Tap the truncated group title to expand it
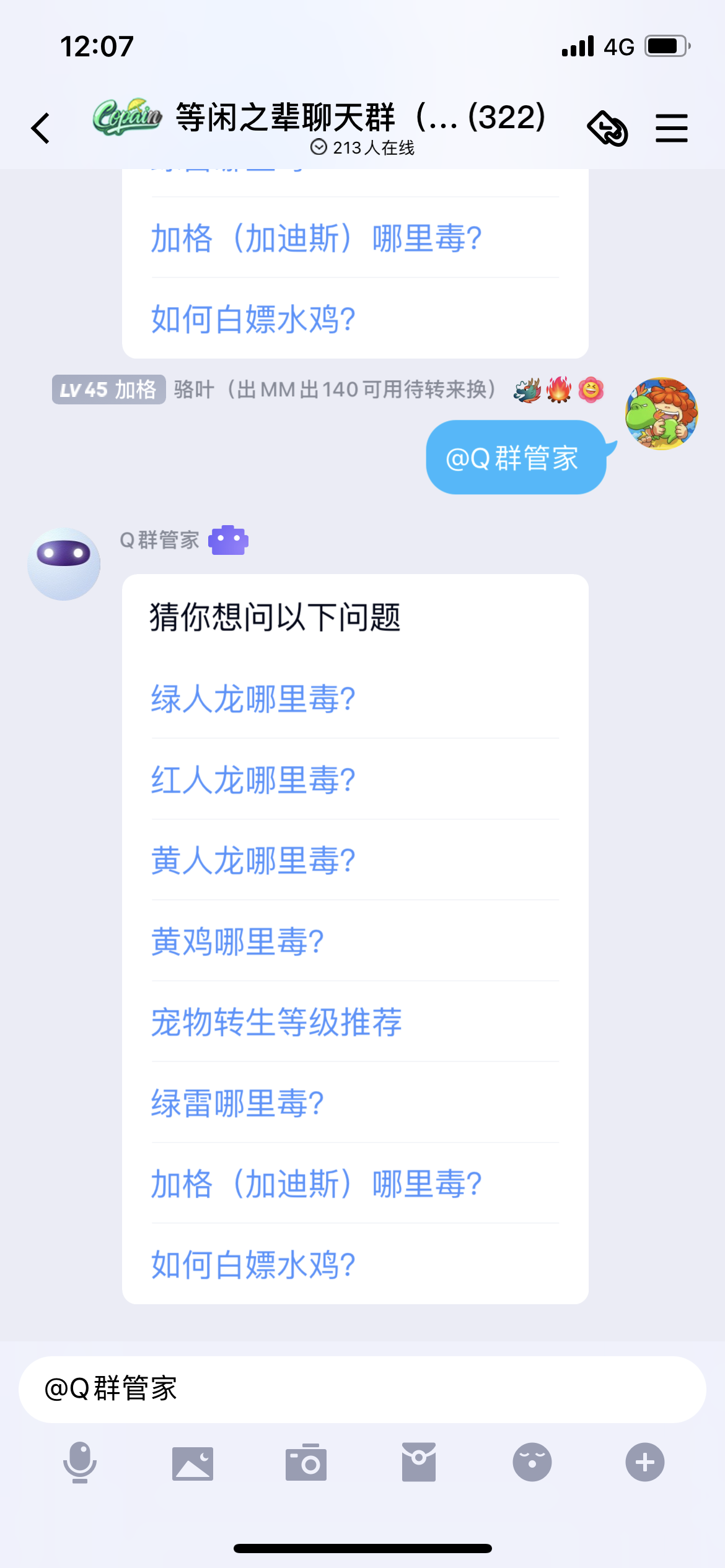This screenshot has width=725, height=1568. tap(359, 119)
